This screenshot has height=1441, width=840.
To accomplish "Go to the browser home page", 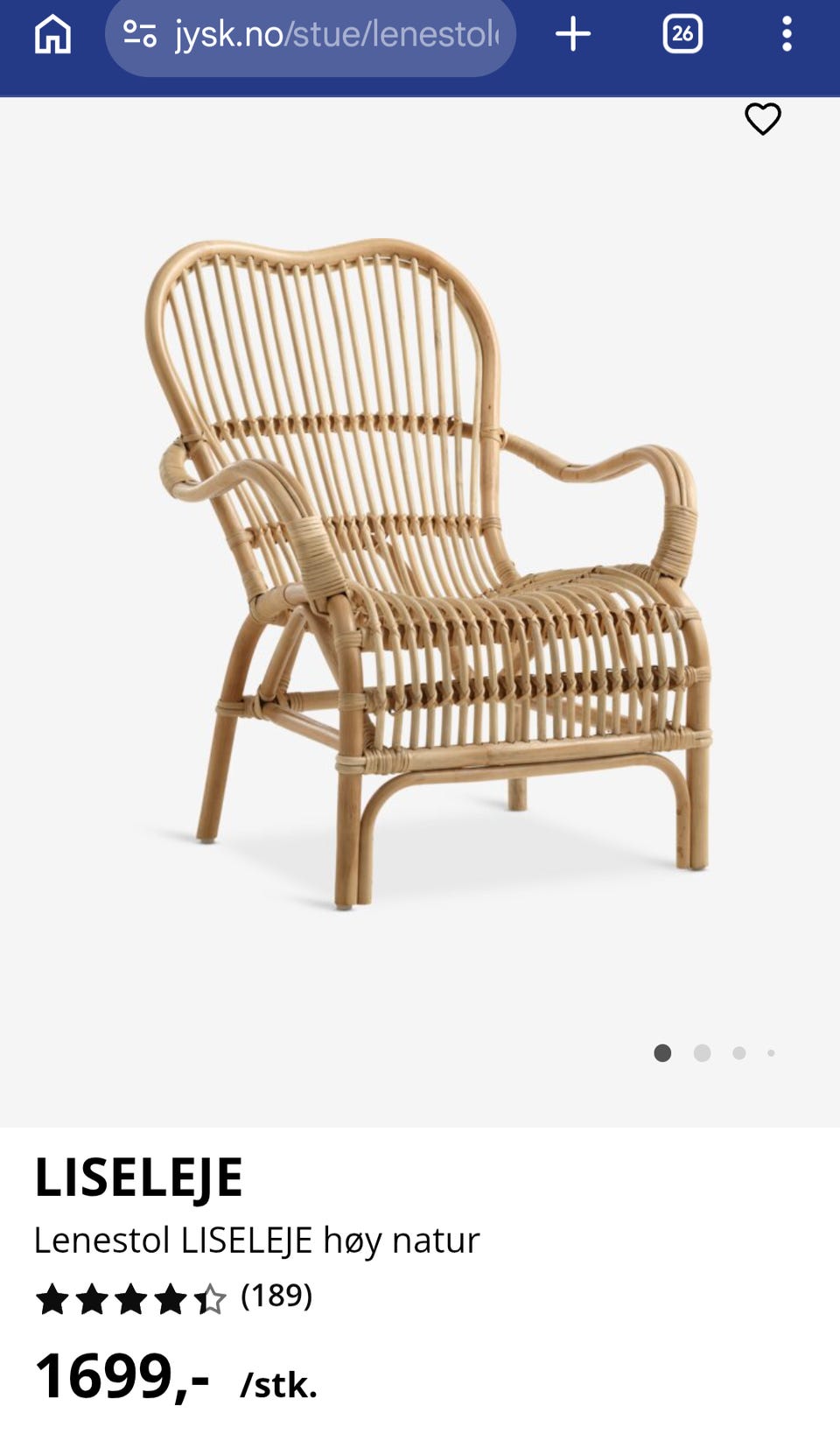I will [x=52, y=35].
